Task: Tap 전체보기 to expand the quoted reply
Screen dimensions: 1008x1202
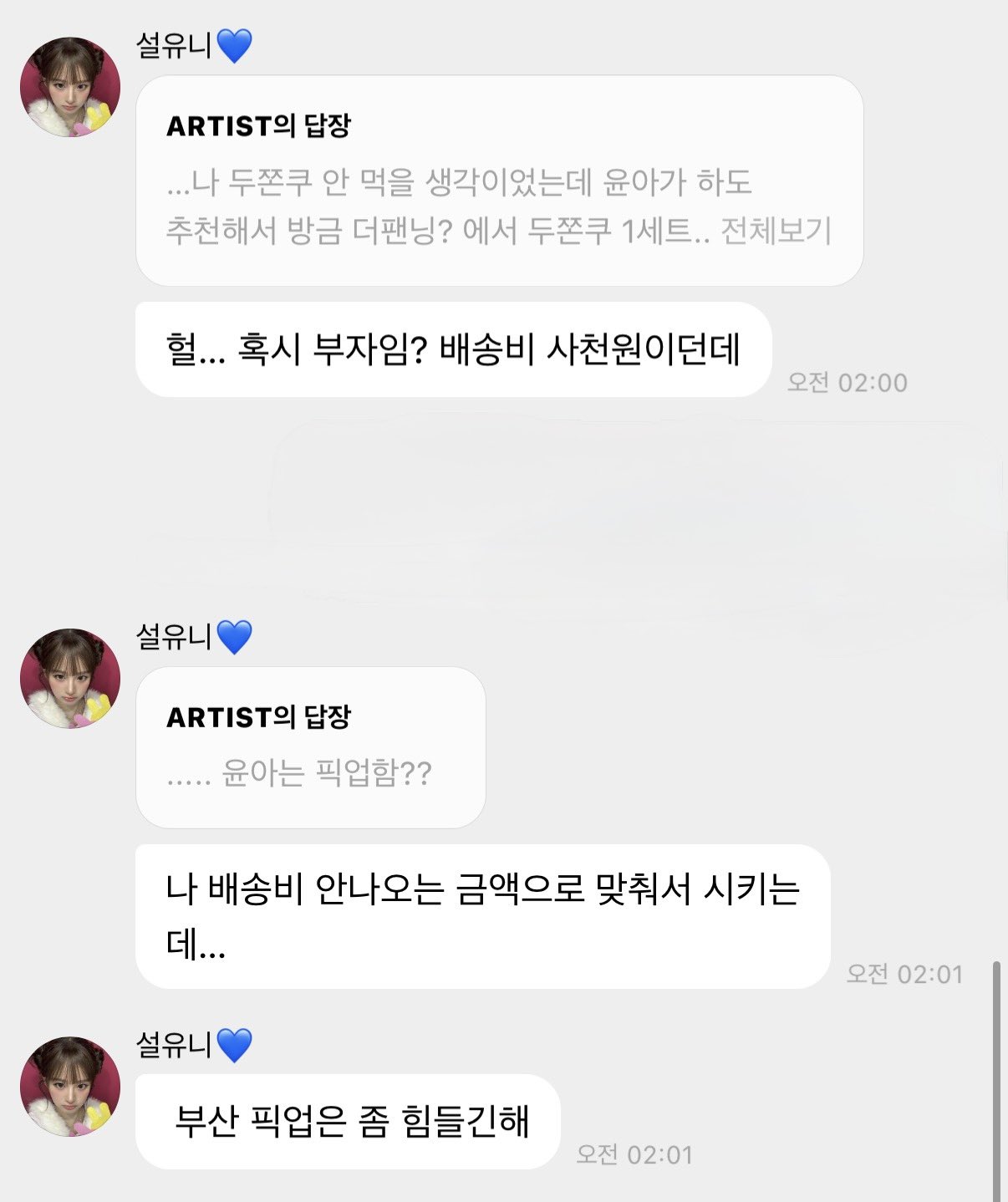Action: point(776,231)
